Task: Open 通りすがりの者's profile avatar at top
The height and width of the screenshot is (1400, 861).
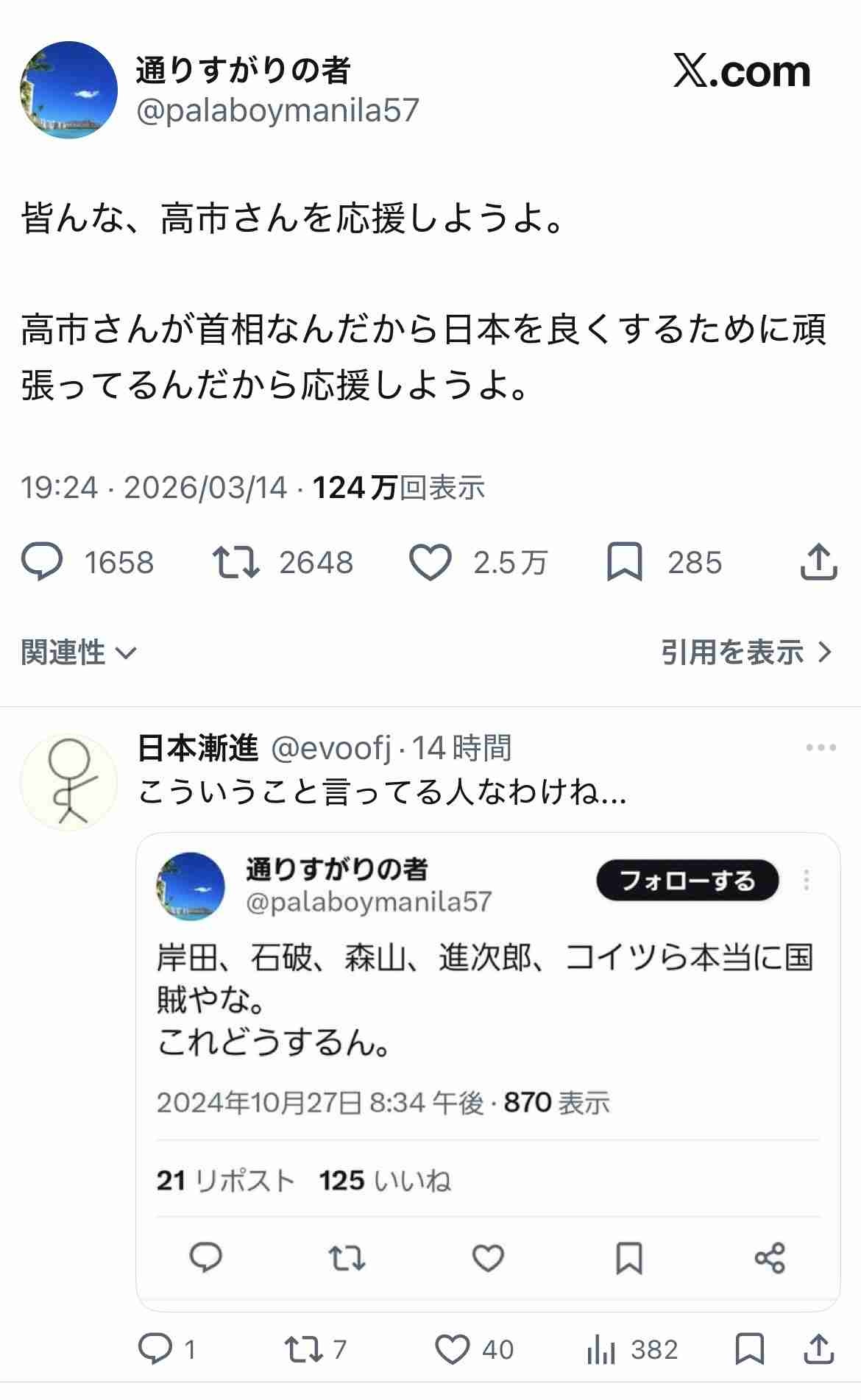Action: click(x=68, y=90)
